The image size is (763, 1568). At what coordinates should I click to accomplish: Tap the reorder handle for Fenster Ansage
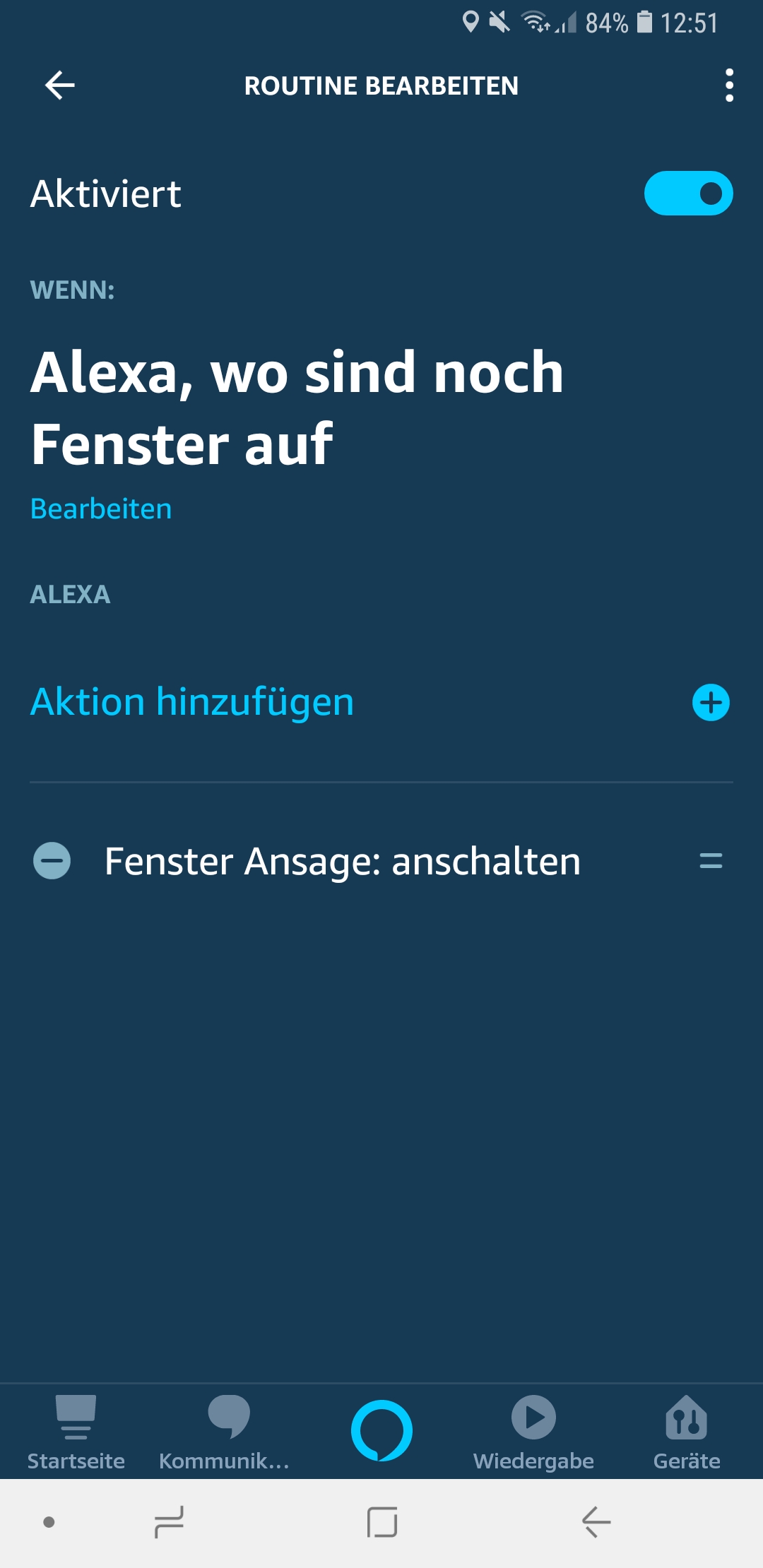(x=710, y=861)
